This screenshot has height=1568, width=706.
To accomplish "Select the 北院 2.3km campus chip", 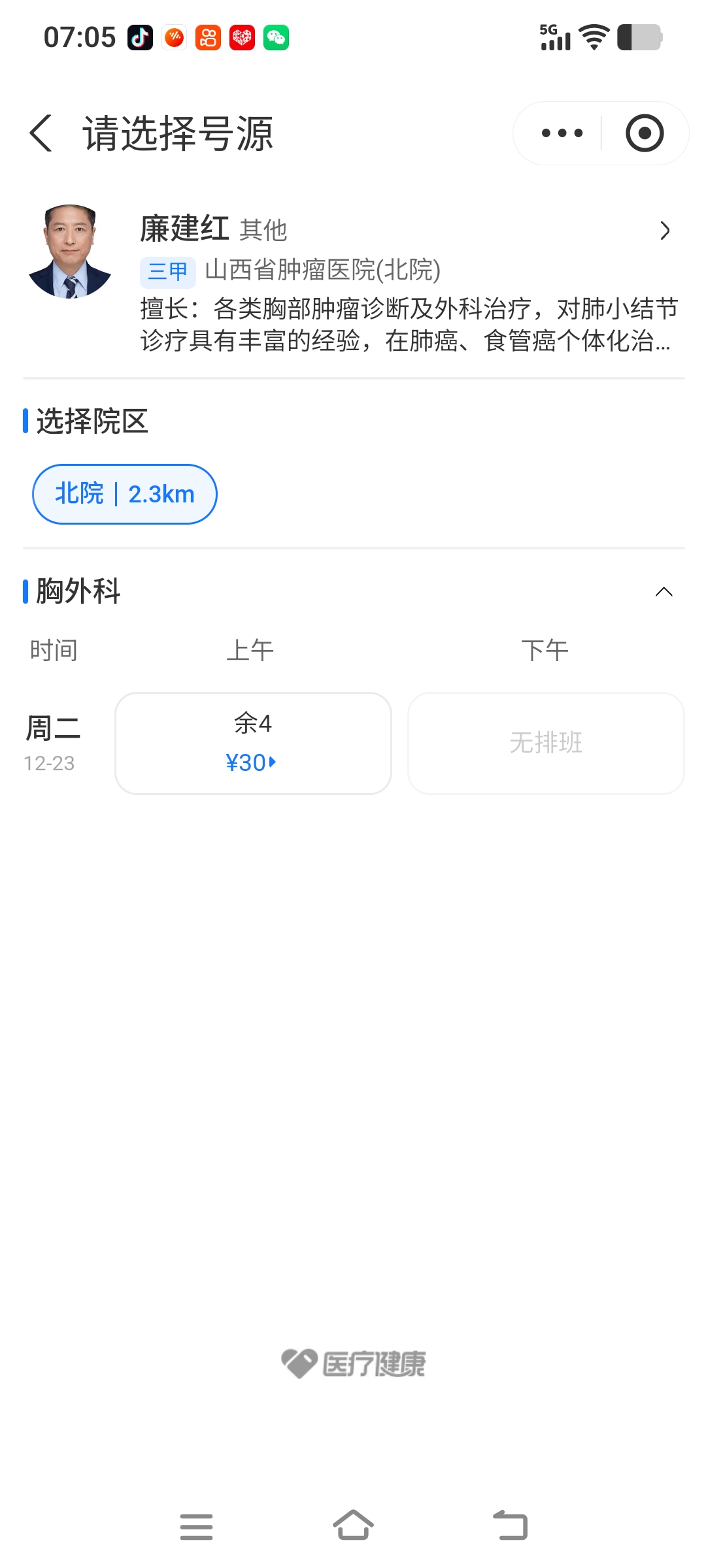I will point(125,494).
